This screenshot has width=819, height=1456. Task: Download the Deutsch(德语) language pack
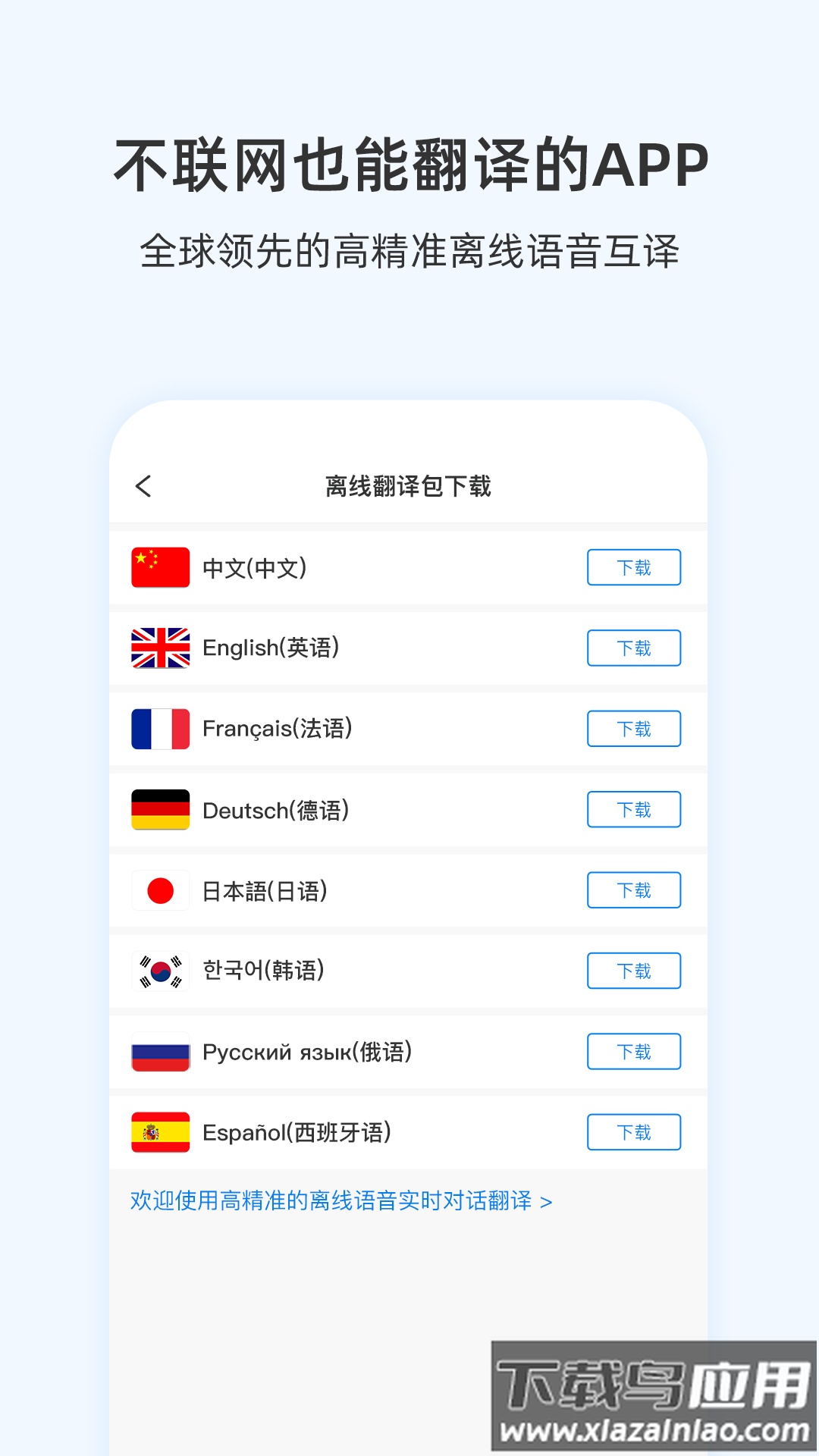tap(634, 810)
